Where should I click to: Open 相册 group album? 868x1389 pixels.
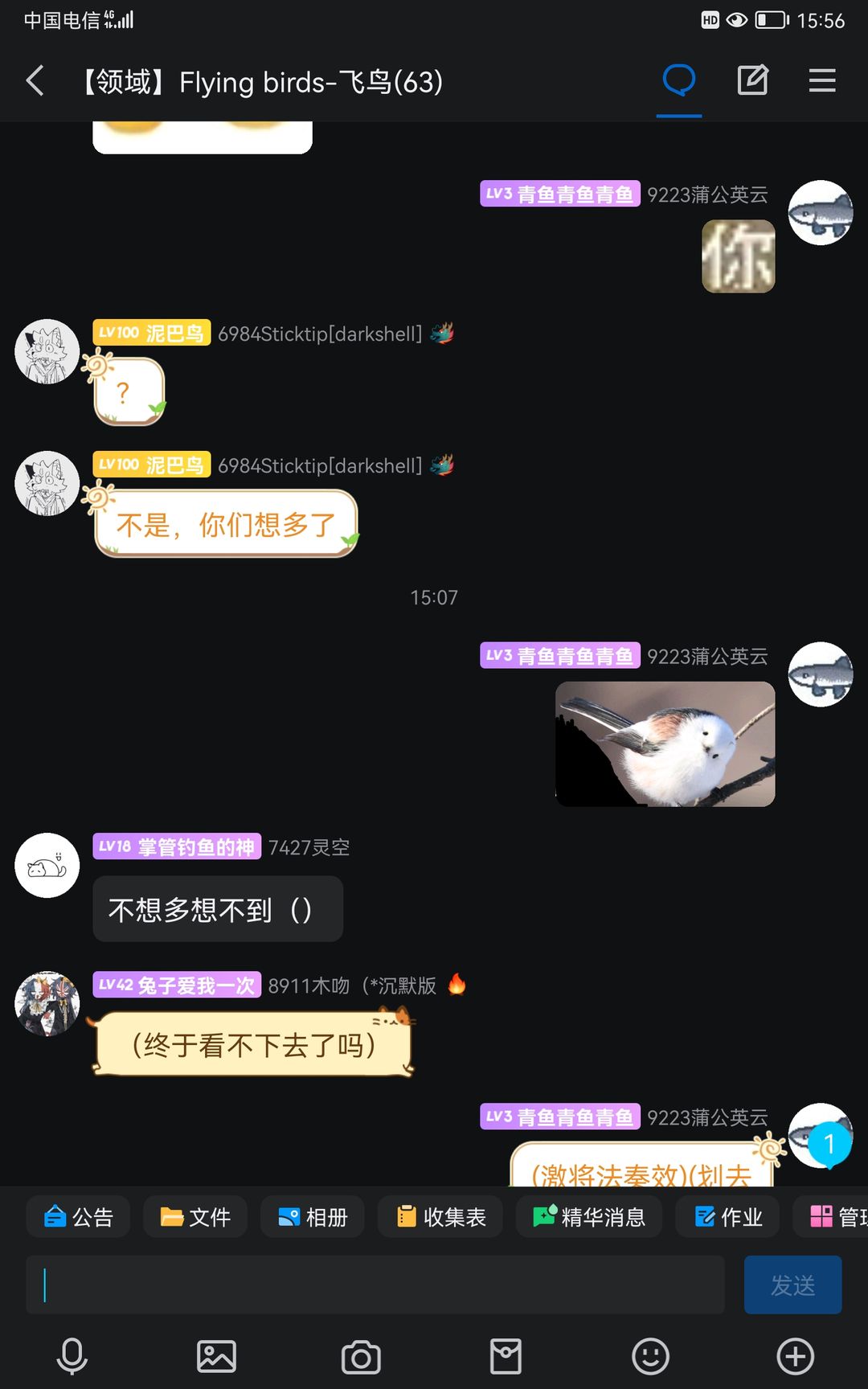click(x=312, y=1217)
